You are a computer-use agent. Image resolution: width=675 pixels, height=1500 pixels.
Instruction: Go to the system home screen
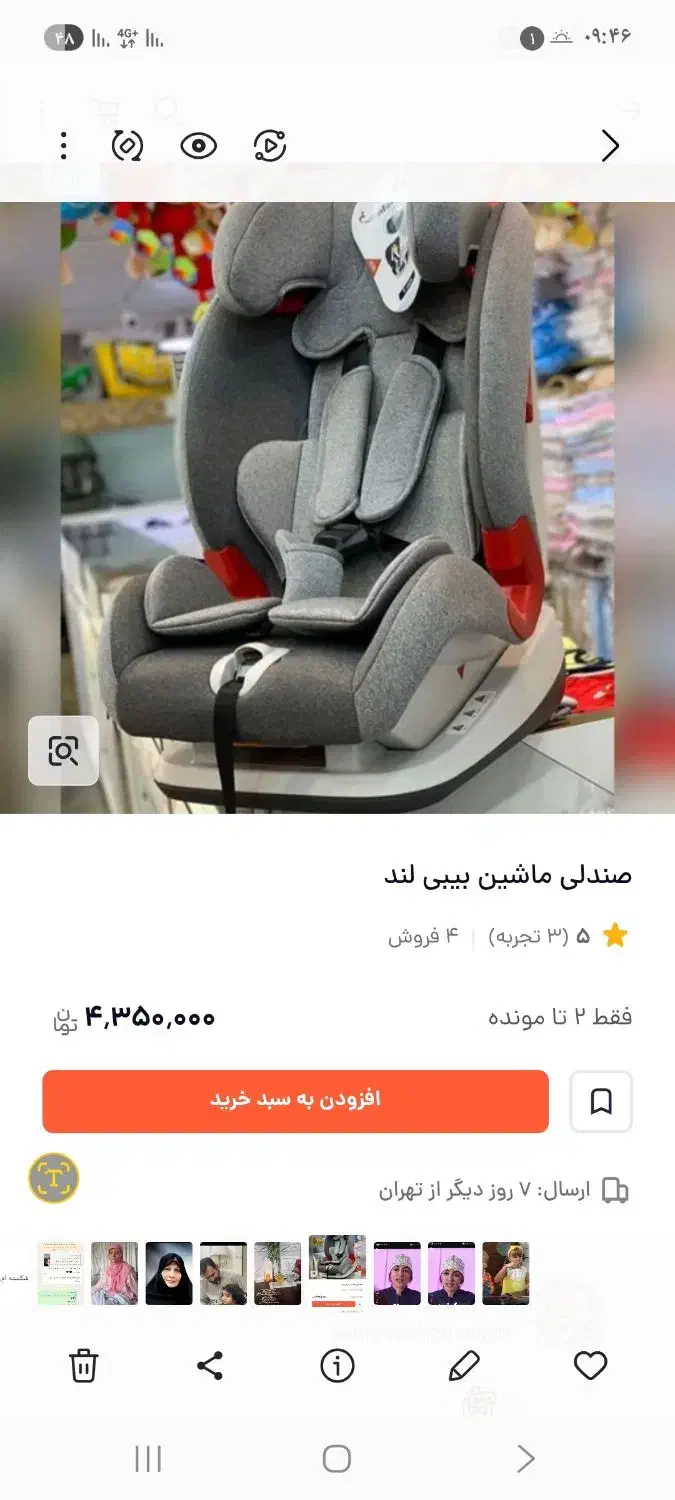(337, 1459)
